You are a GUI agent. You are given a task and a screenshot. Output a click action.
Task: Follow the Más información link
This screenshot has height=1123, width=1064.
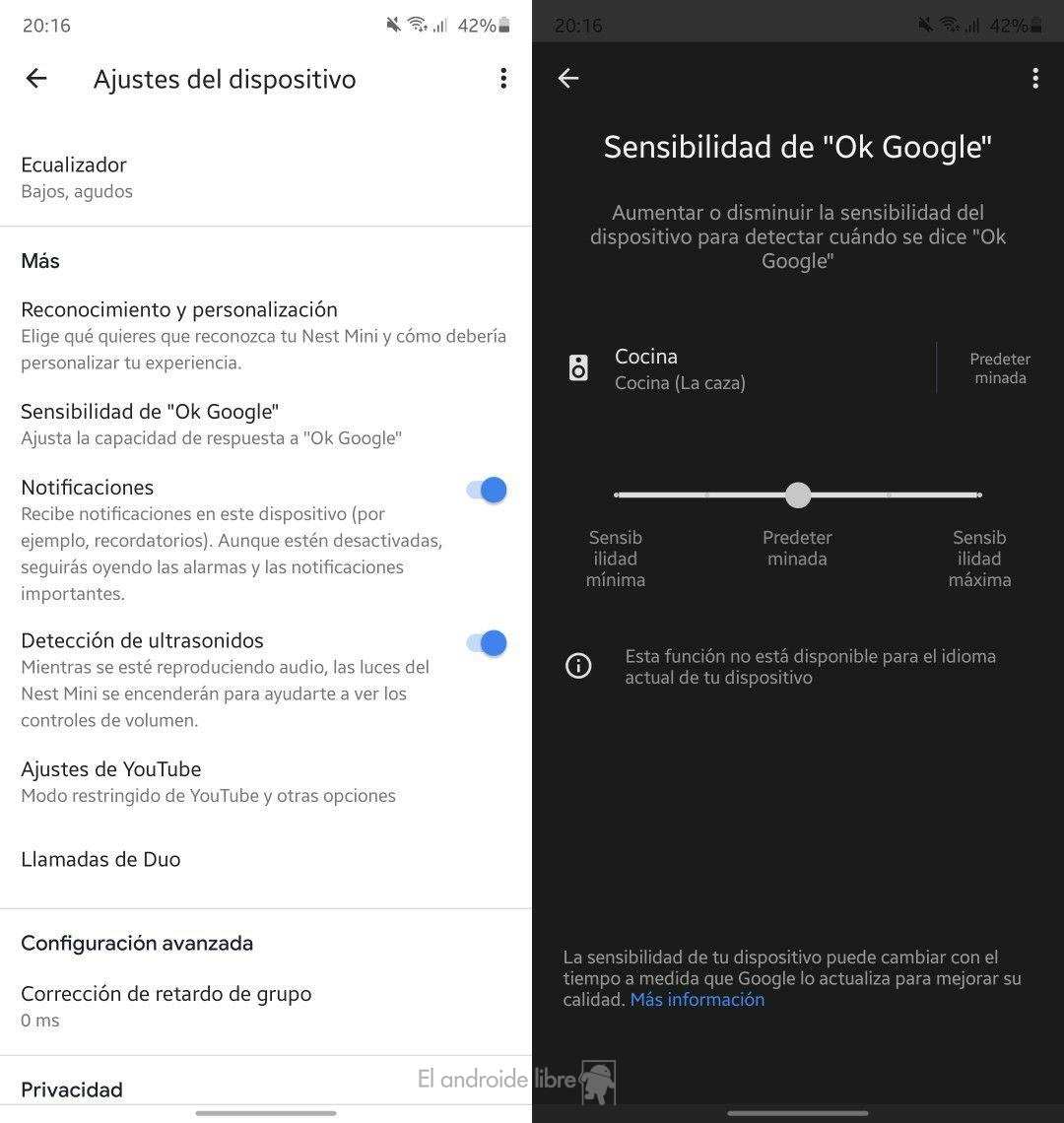point(698,1000)
